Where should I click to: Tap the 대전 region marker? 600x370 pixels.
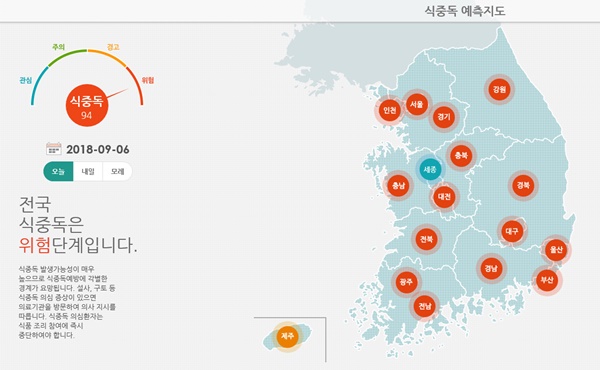click(x=444, y=197)
